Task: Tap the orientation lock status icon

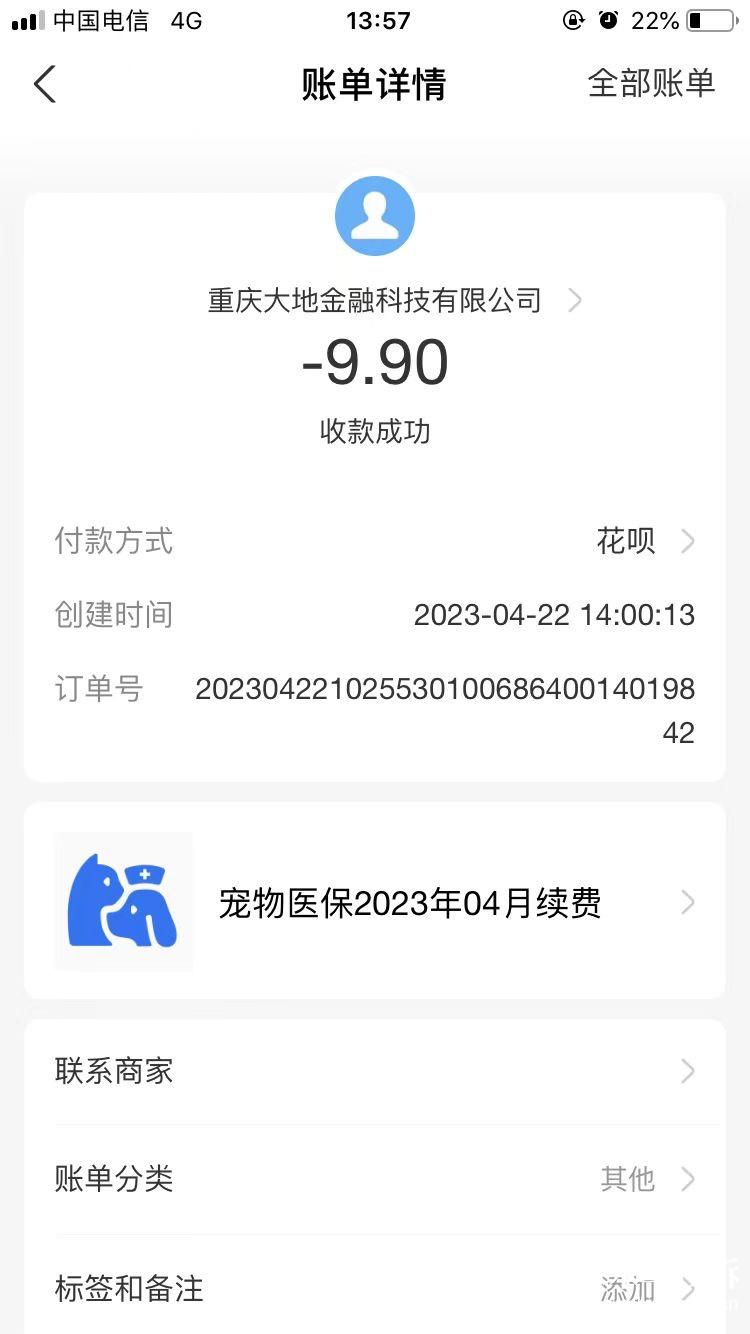Action: pyautogui.click(x=572, y=19)
